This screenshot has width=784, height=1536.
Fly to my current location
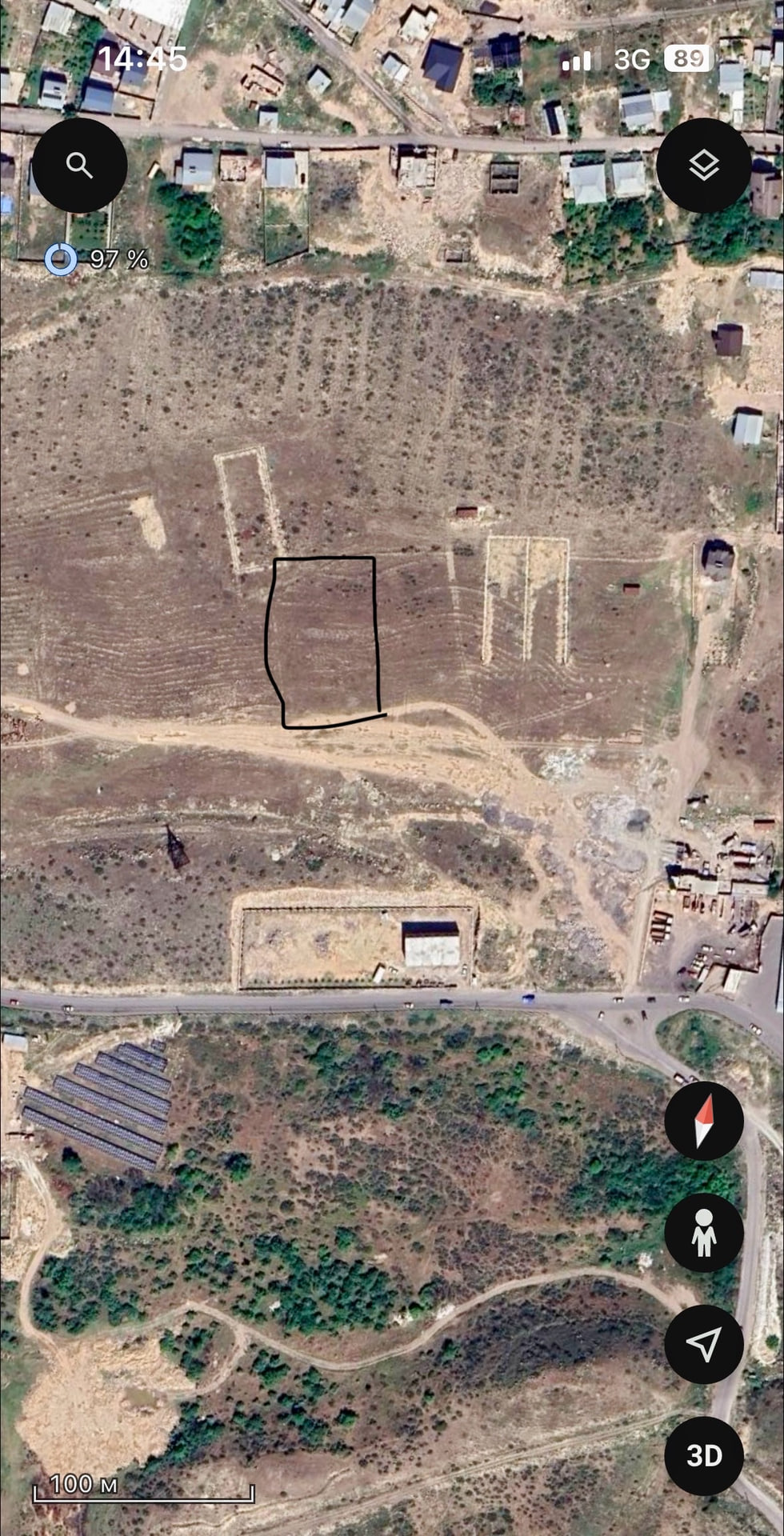coord(704,1345)
